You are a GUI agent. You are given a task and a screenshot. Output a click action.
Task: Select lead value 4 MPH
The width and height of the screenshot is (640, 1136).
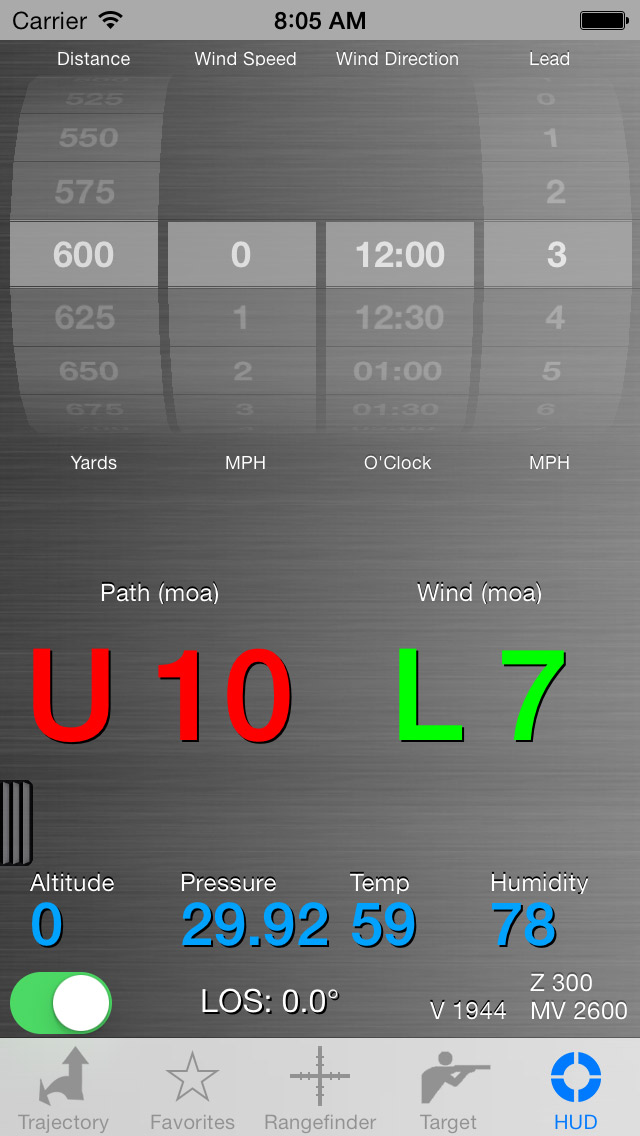(556, 317)
